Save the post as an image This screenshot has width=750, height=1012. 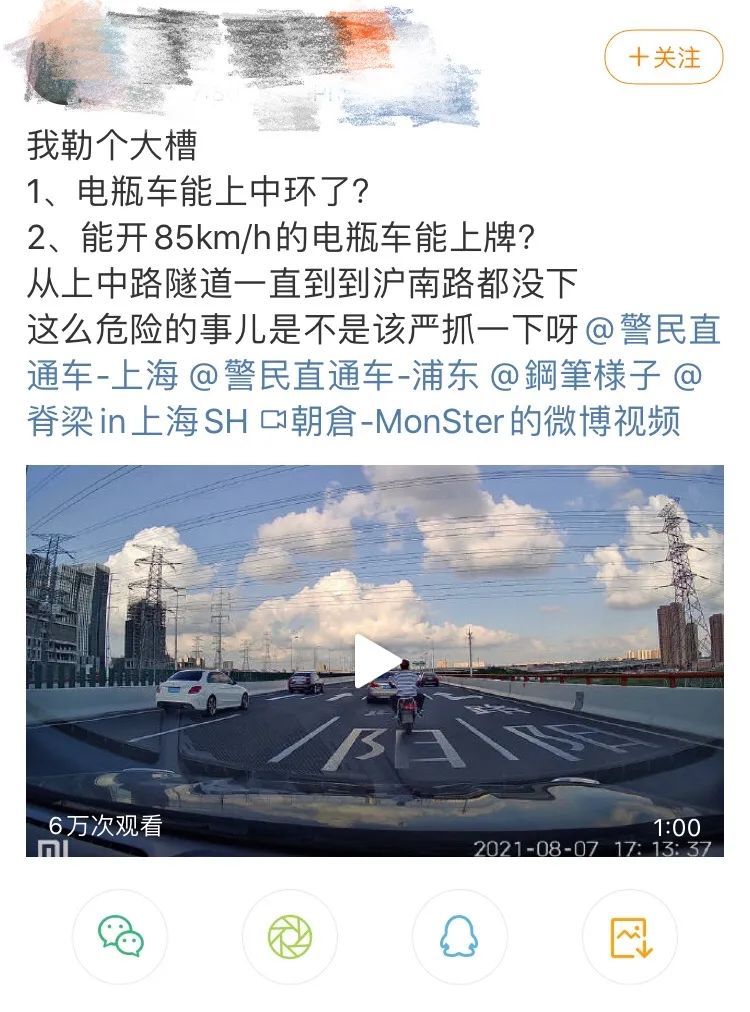(630, 937)
